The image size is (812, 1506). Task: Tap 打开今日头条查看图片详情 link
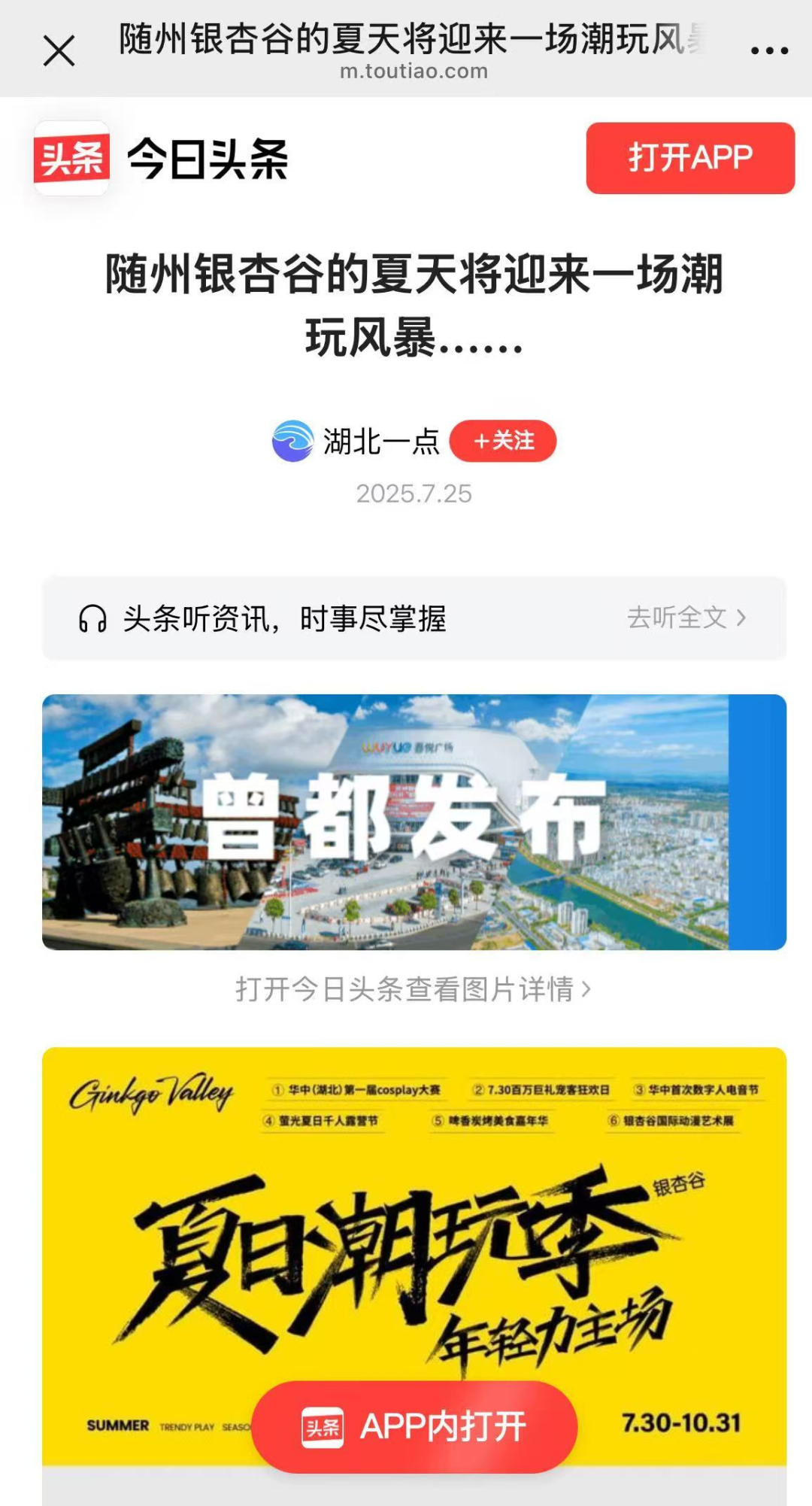click(414, 989)
